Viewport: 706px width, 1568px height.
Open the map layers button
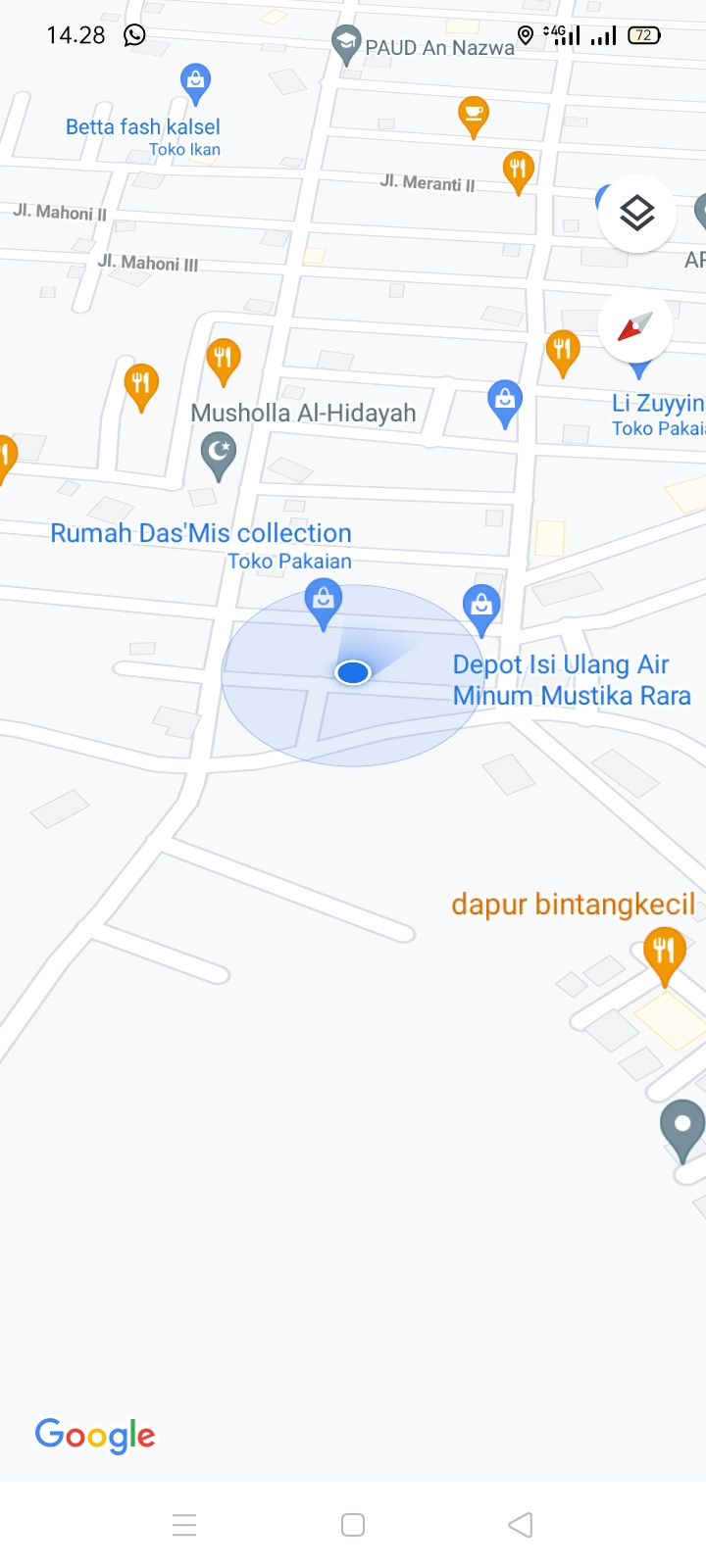coord(636,213)
